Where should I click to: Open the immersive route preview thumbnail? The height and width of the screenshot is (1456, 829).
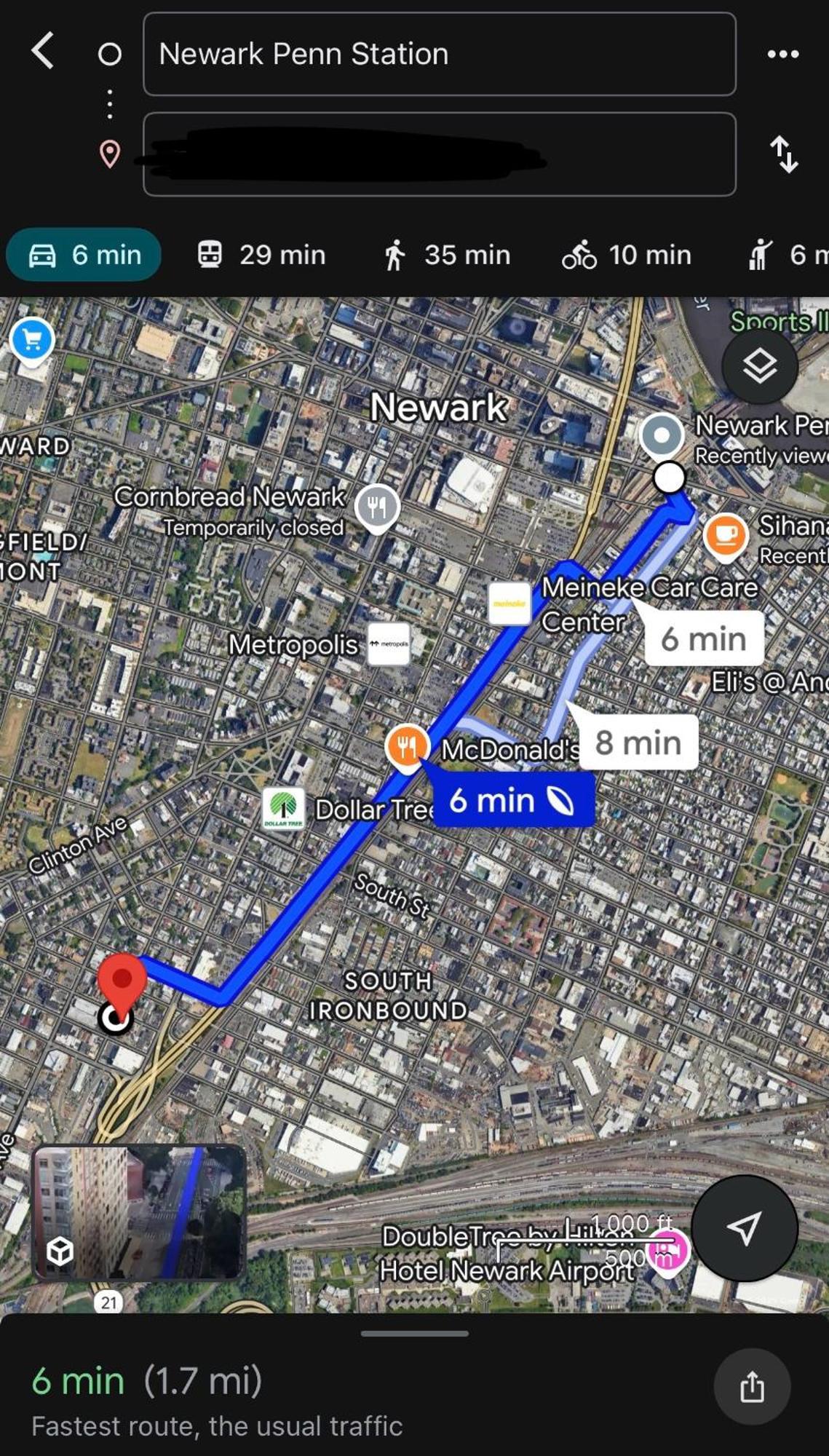138,1212
